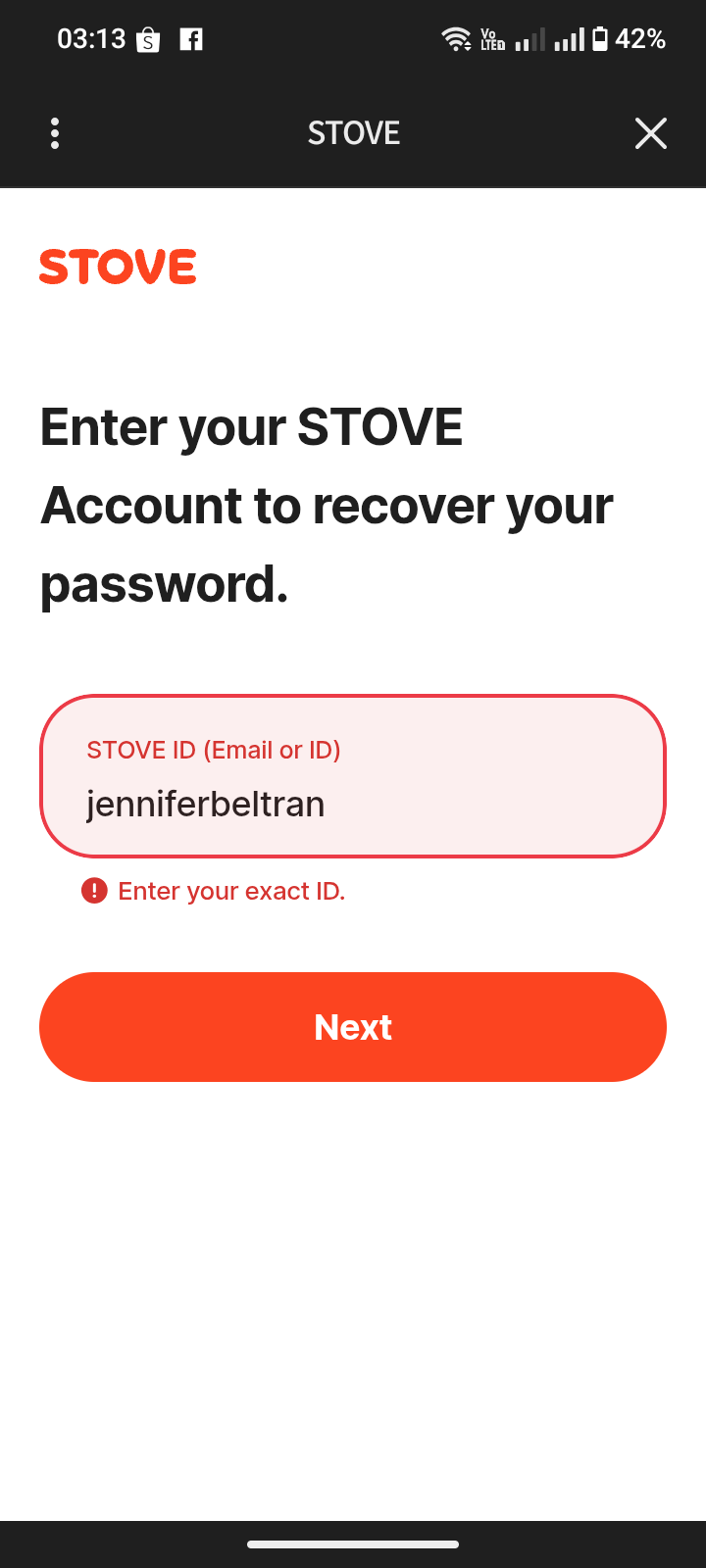Open the three-dot overflow menu
The width and height of the screenshot is (706, 1568).
coord(55,133)
